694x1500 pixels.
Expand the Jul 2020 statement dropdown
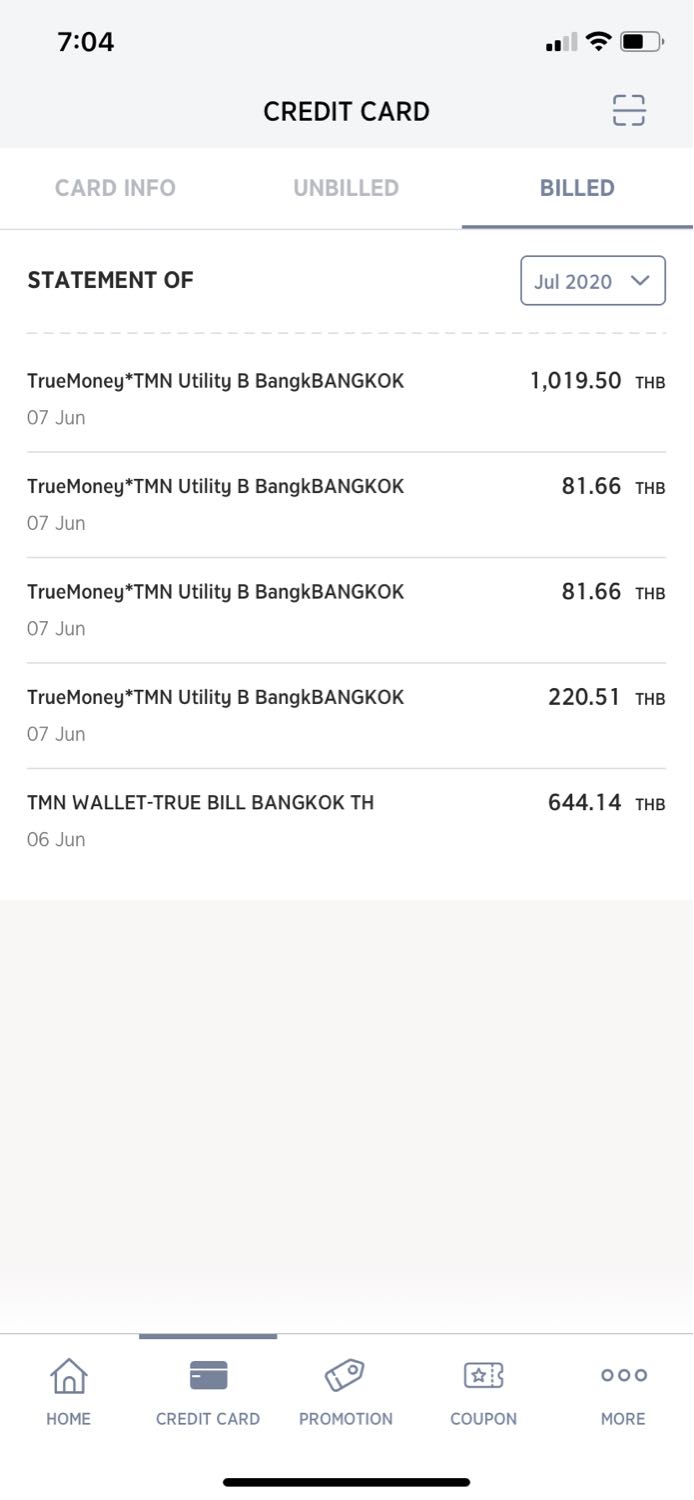[593, 281]
